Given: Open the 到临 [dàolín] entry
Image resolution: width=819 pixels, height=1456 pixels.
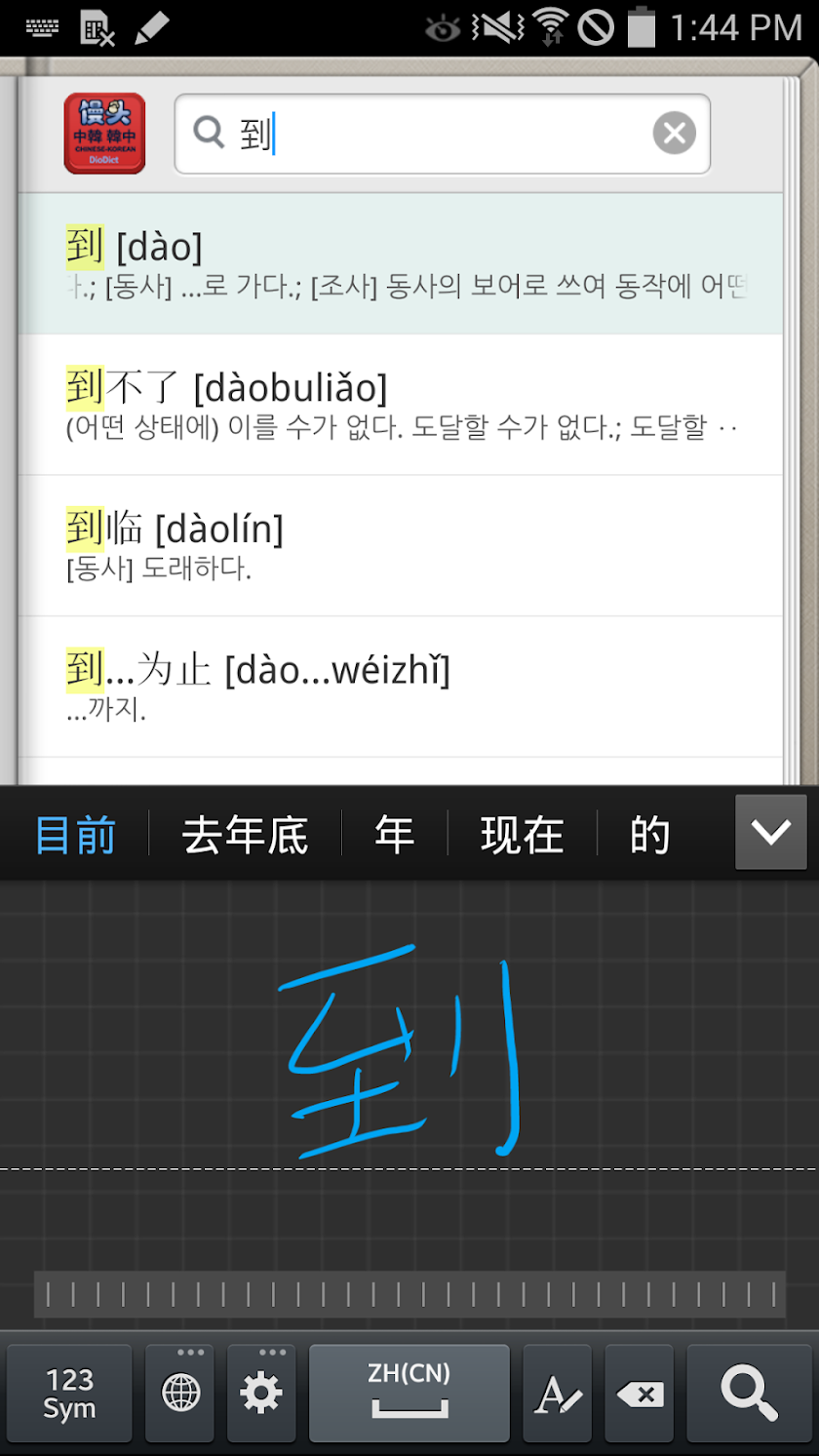Looking at the screenshot, I should click(400, 545).
